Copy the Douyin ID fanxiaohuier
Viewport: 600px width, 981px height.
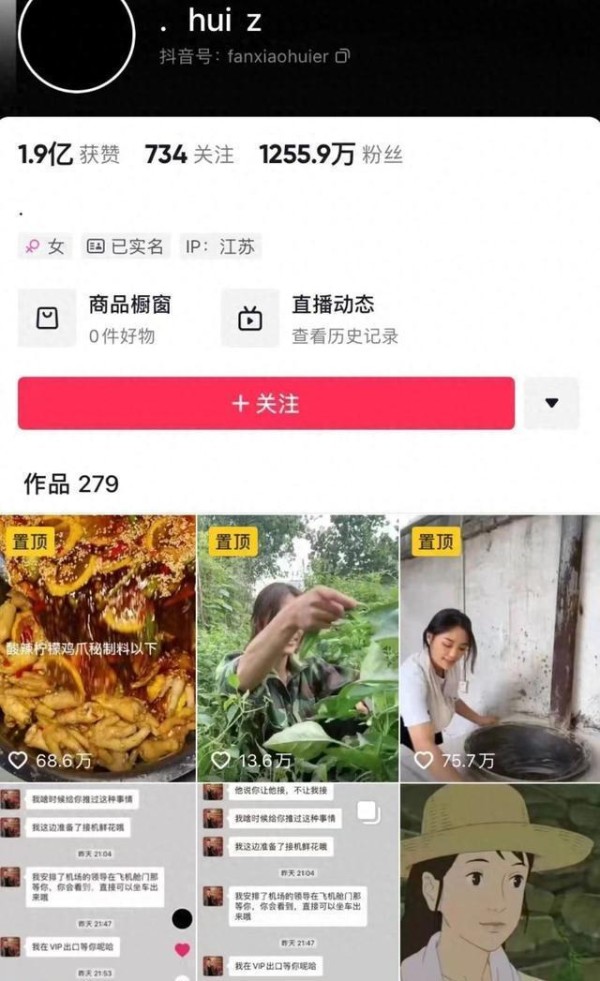coord(342,56)
